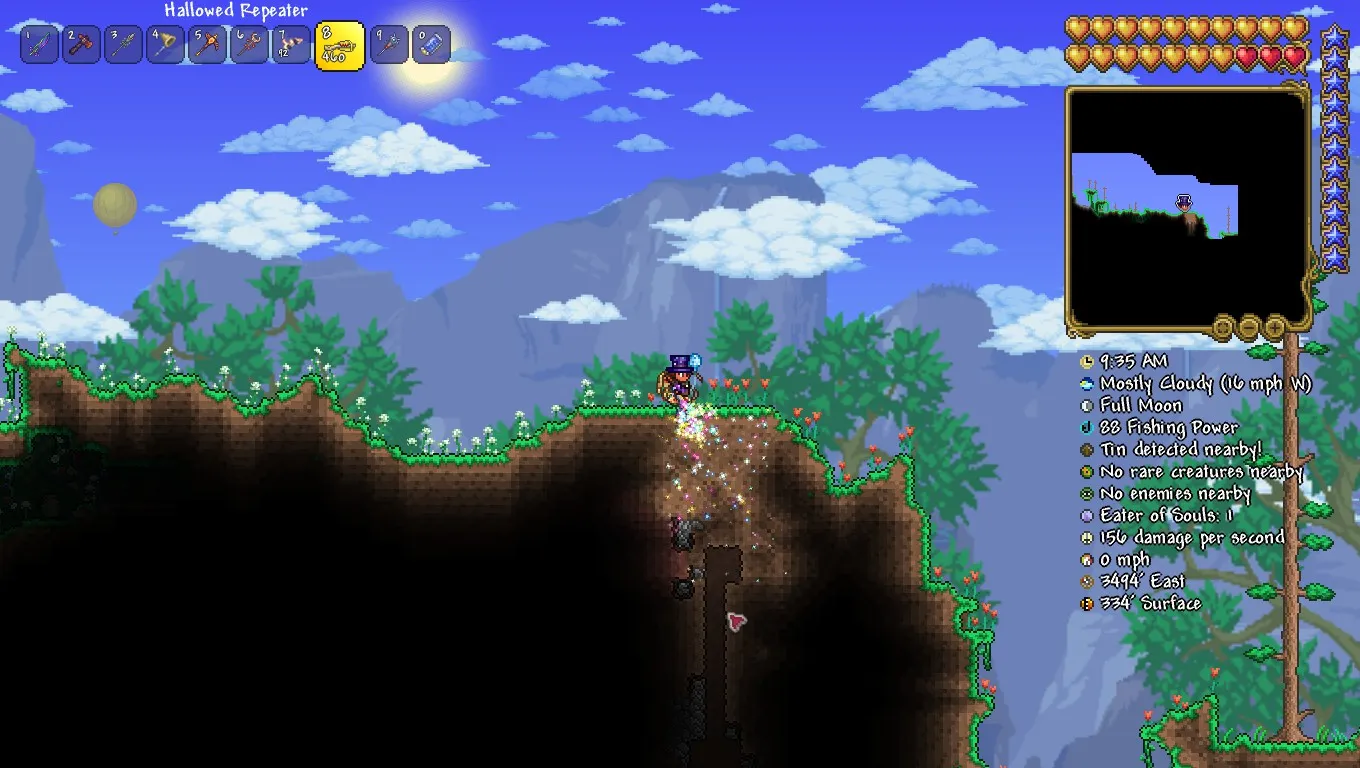Select the sword in hotbar slot 1
This screenshot has height=768, width=1360.
(39, 45)
